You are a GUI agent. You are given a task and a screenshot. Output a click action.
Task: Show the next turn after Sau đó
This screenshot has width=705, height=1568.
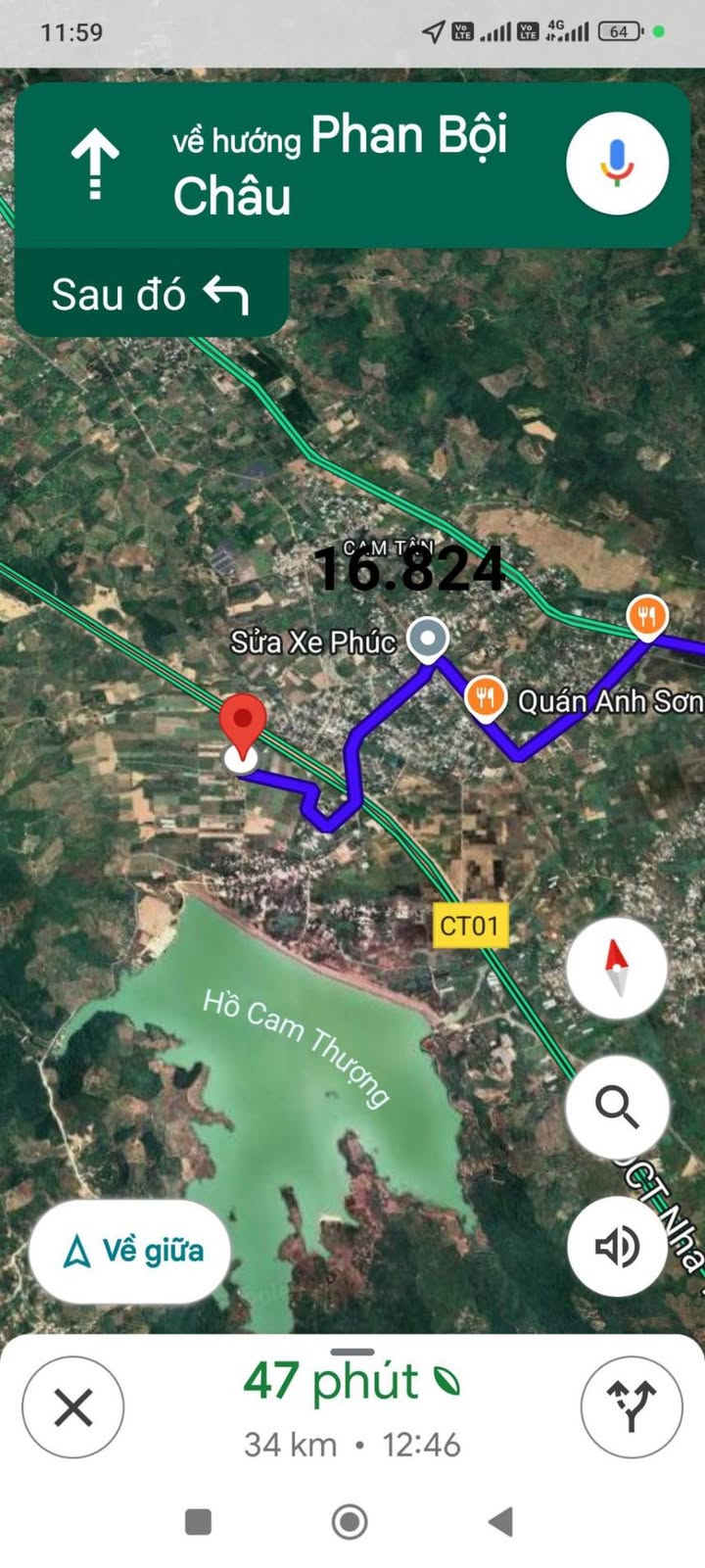pyautogui.click(x=152, y=294)
